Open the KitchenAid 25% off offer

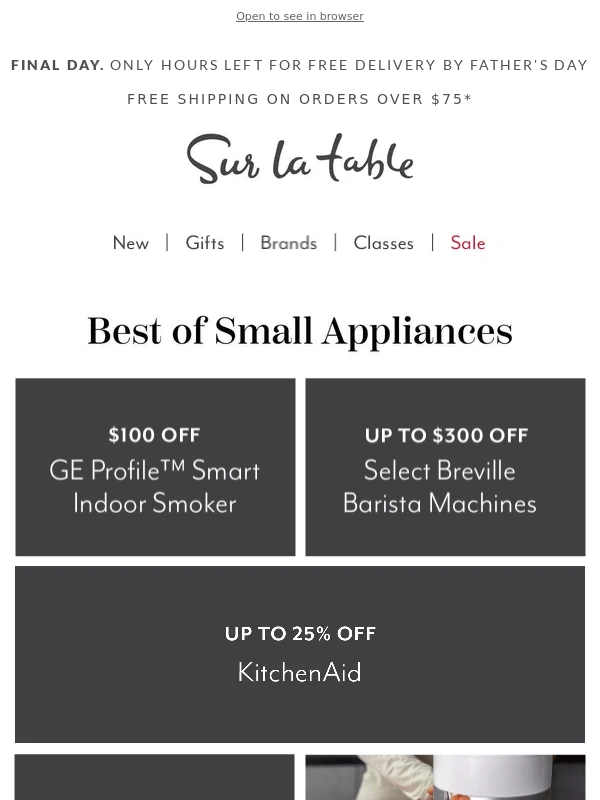pyautogui.click(x=300, y=654)
